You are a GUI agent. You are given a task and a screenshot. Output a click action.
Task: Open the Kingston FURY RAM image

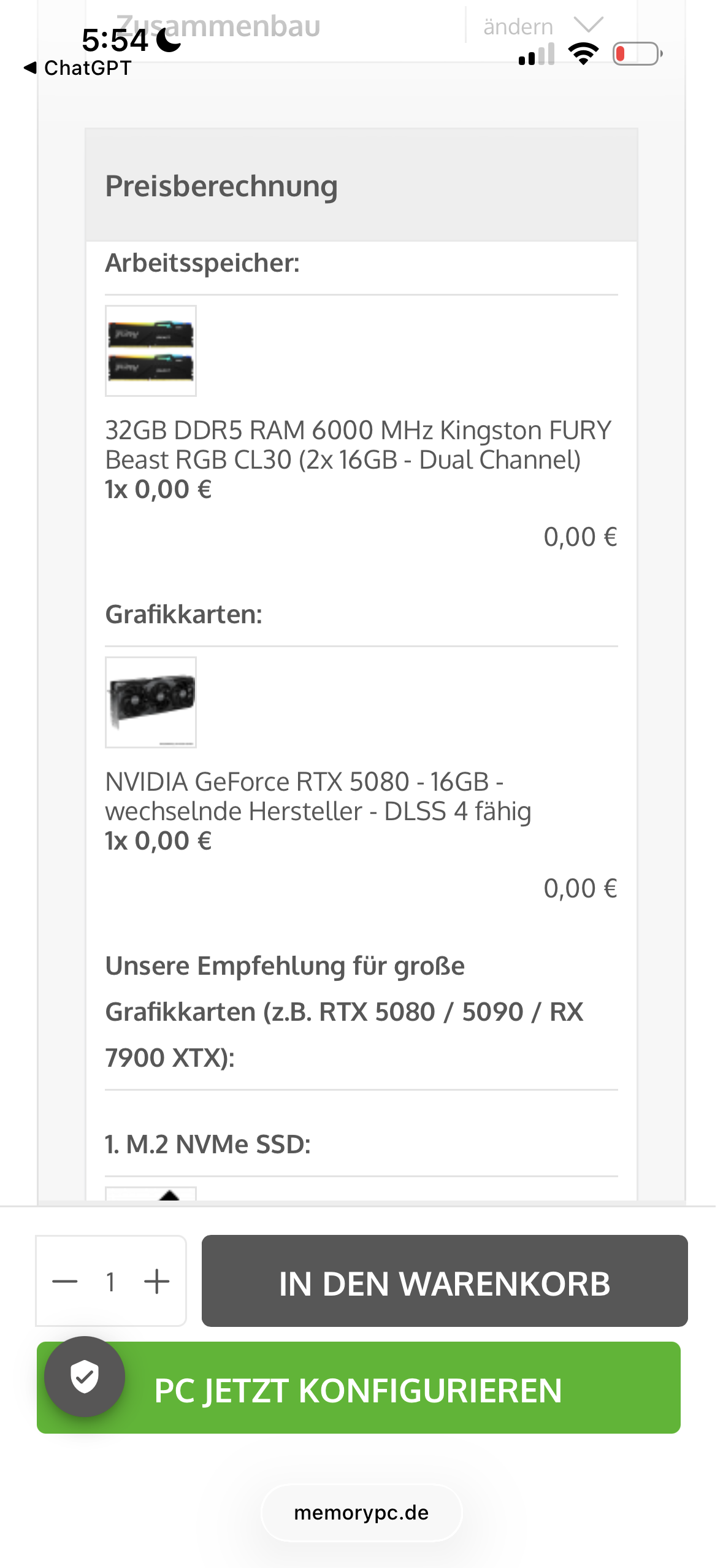point(151,351)
